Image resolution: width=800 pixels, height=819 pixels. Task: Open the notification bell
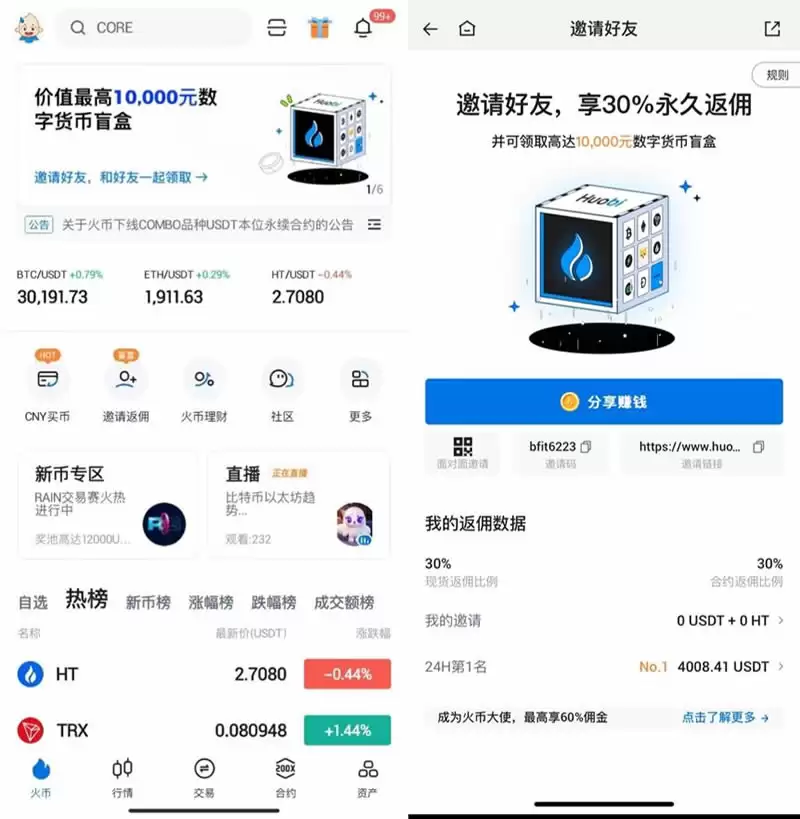(363, 27)
